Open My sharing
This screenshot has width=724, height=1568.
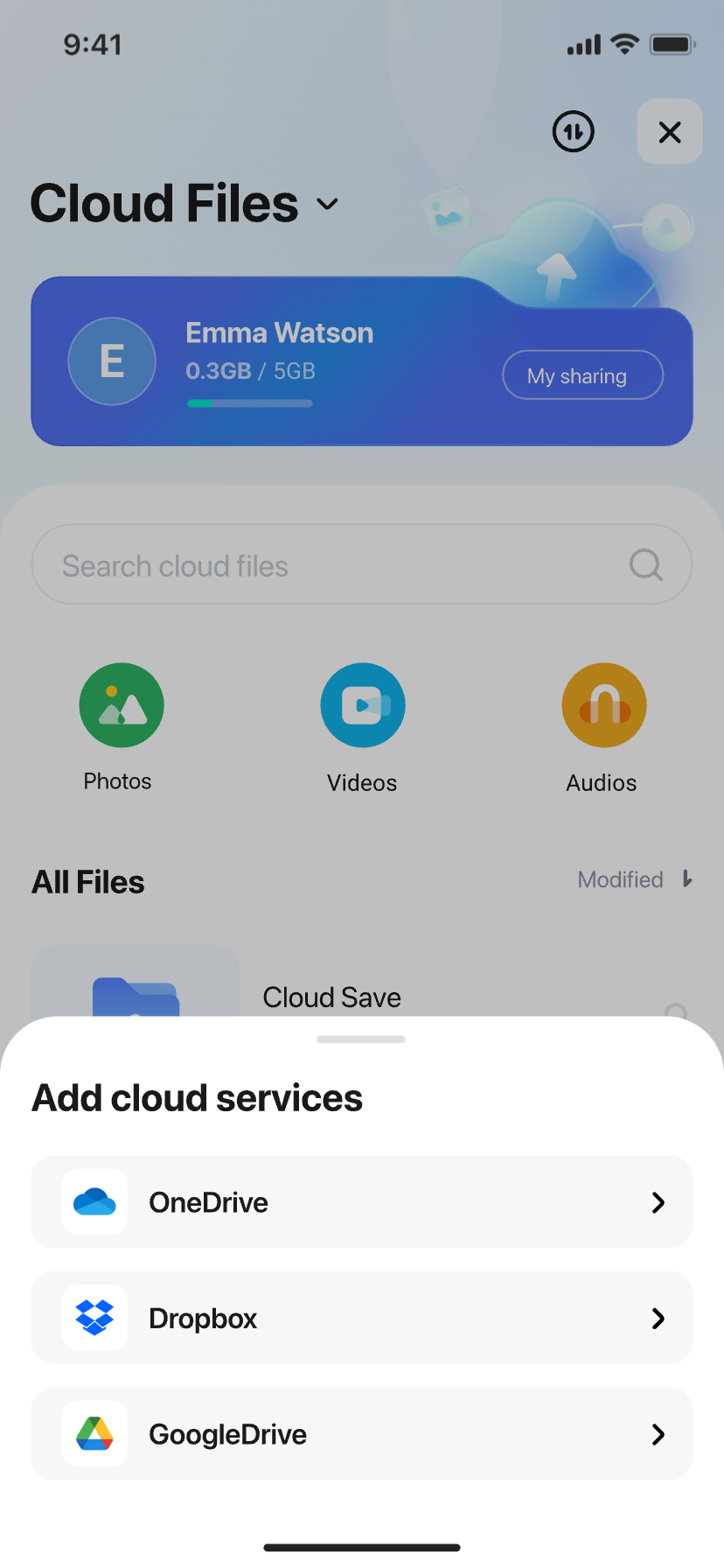tap(582, 375)
